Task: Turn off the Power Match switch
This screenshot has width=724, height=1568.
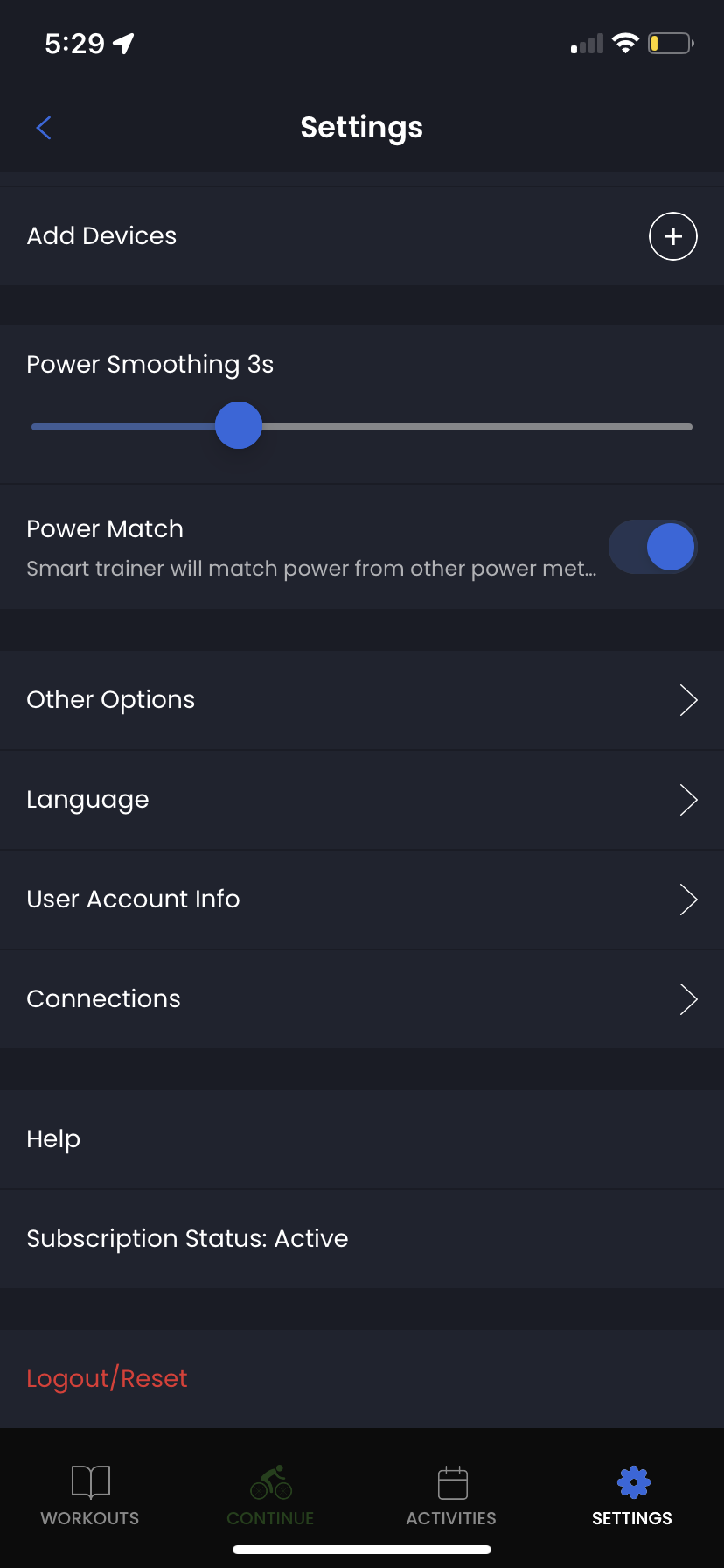Action: (652, 547)
